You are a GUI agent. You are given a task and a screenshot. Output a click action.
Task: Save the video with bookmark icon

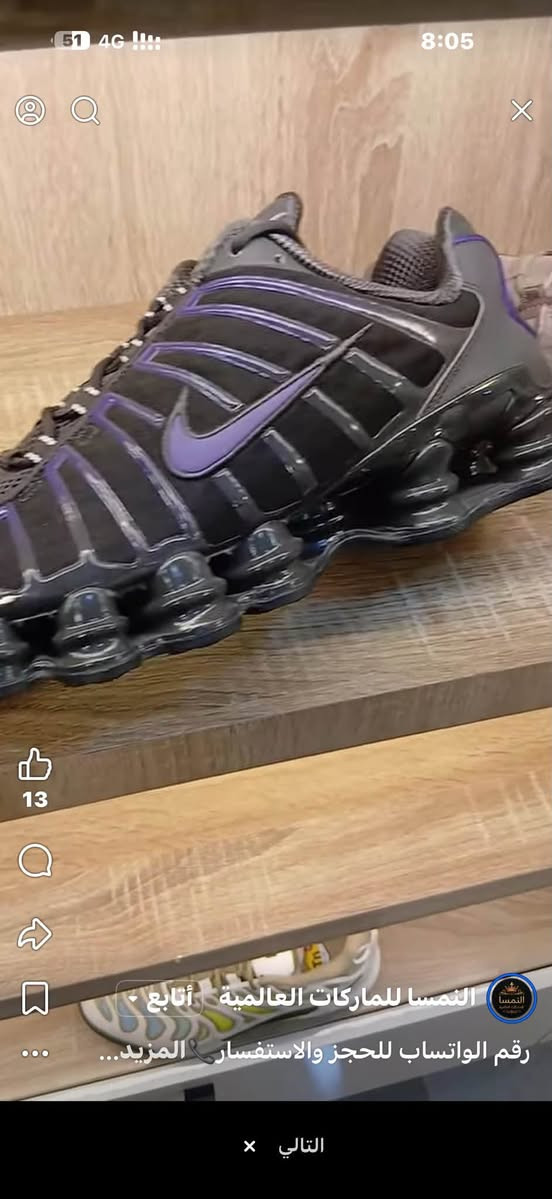coord(34,998)
